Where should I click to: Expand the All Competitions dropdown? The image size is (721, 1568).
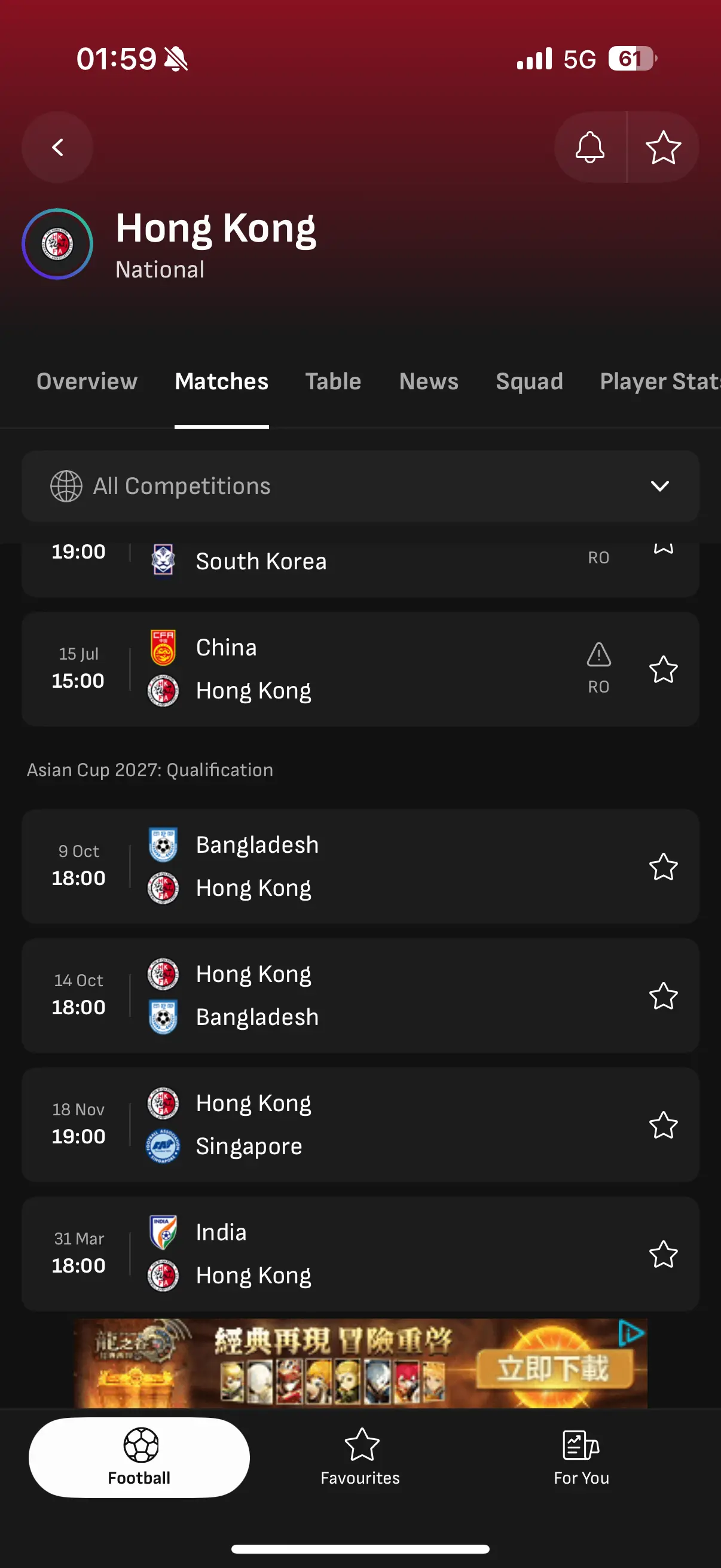360,486
